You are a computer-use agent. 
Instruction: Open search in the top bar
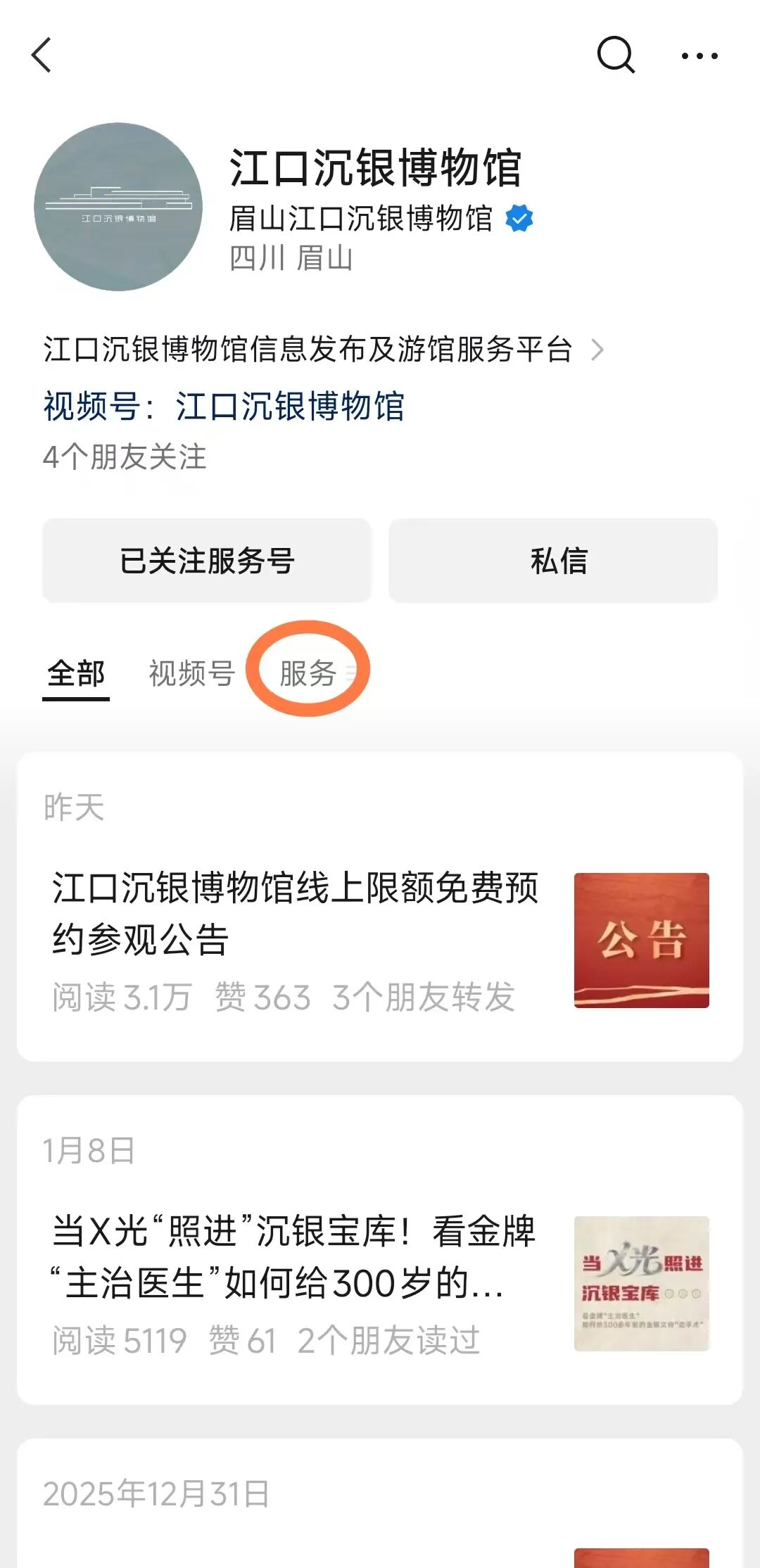pos(616,55)
